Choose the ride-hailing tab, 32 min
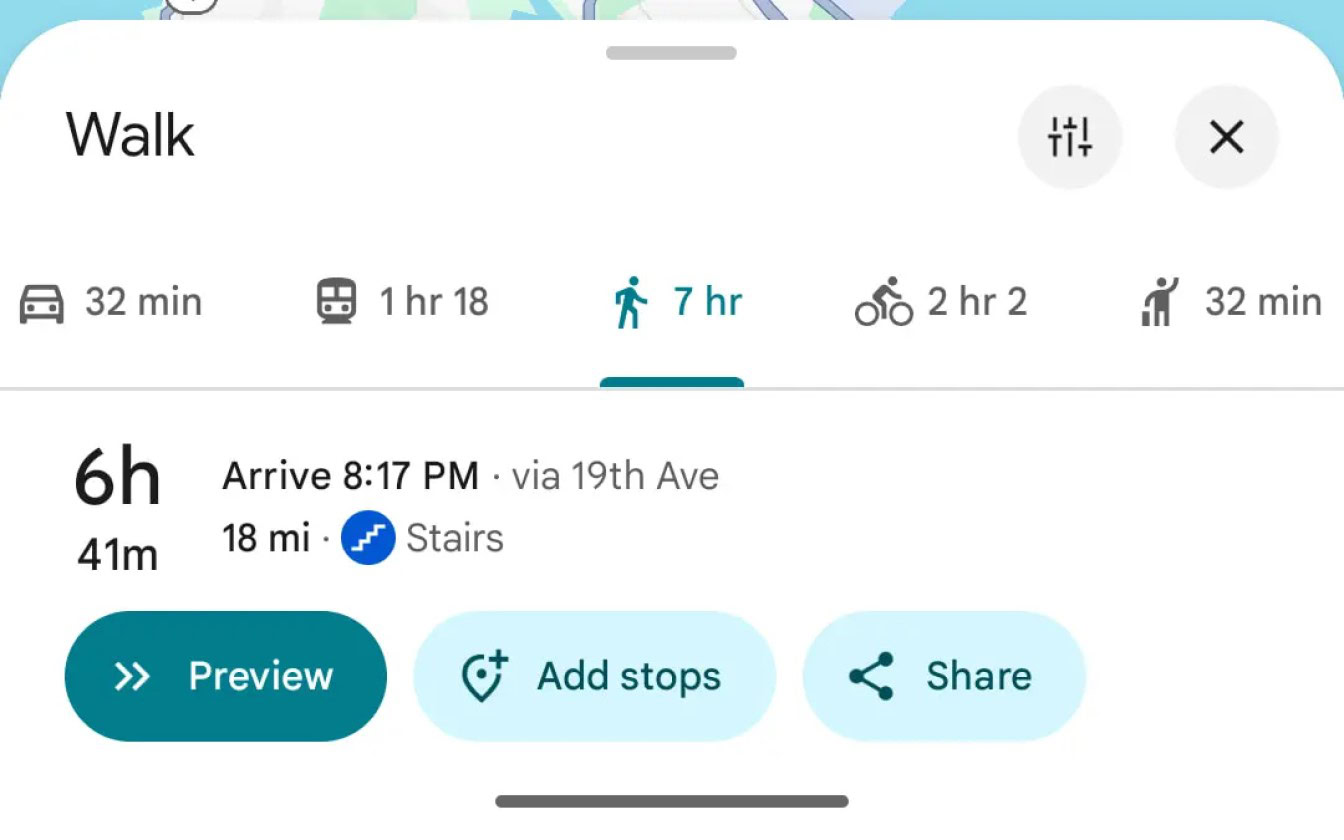Image resolution: width=1344 pixels, height=840 pixels. (x=1231, y=302)
